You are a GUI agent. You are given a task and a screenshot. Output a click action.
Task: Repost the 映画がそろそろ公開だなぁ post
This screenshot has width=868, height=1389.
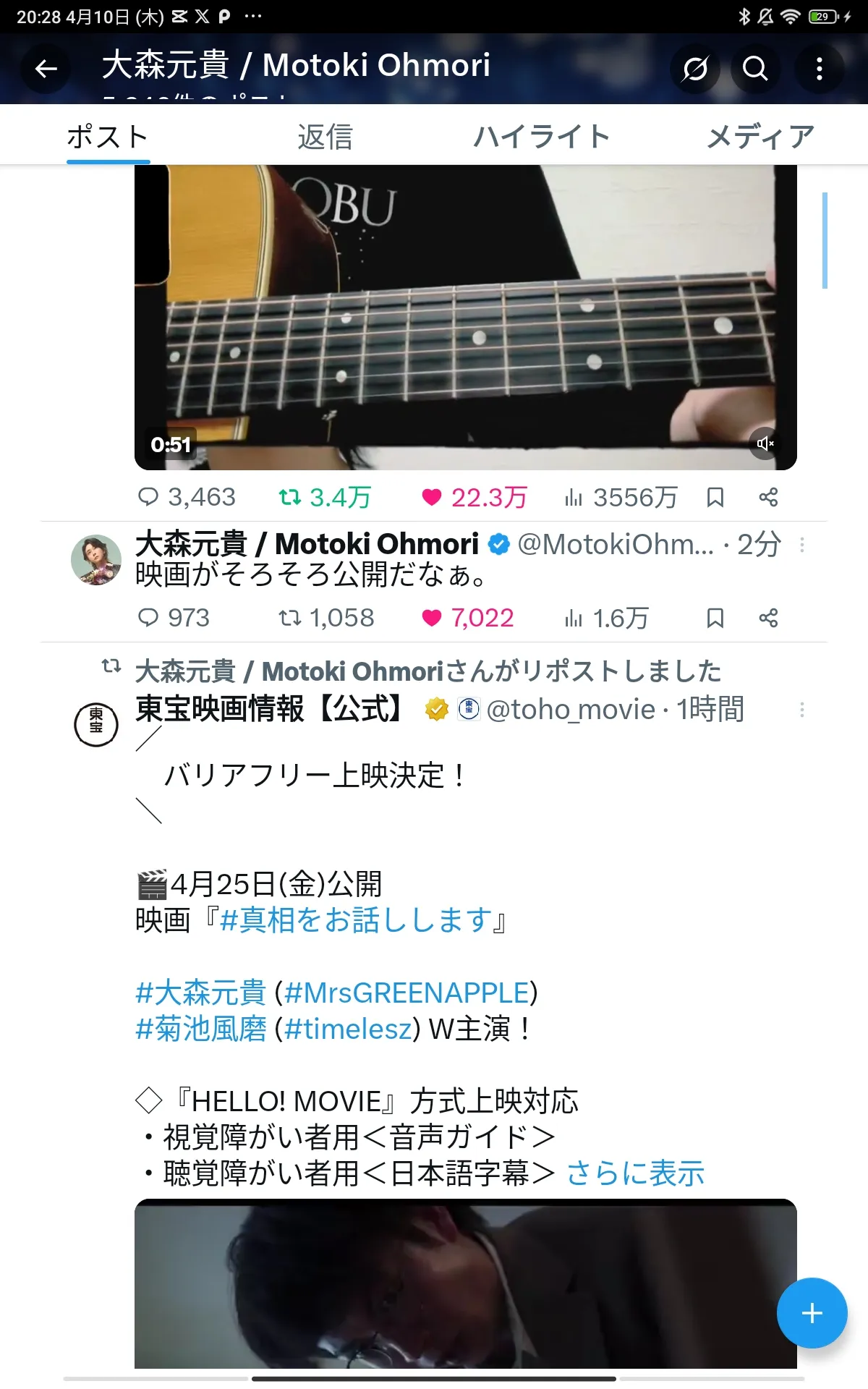pos(290,618)
